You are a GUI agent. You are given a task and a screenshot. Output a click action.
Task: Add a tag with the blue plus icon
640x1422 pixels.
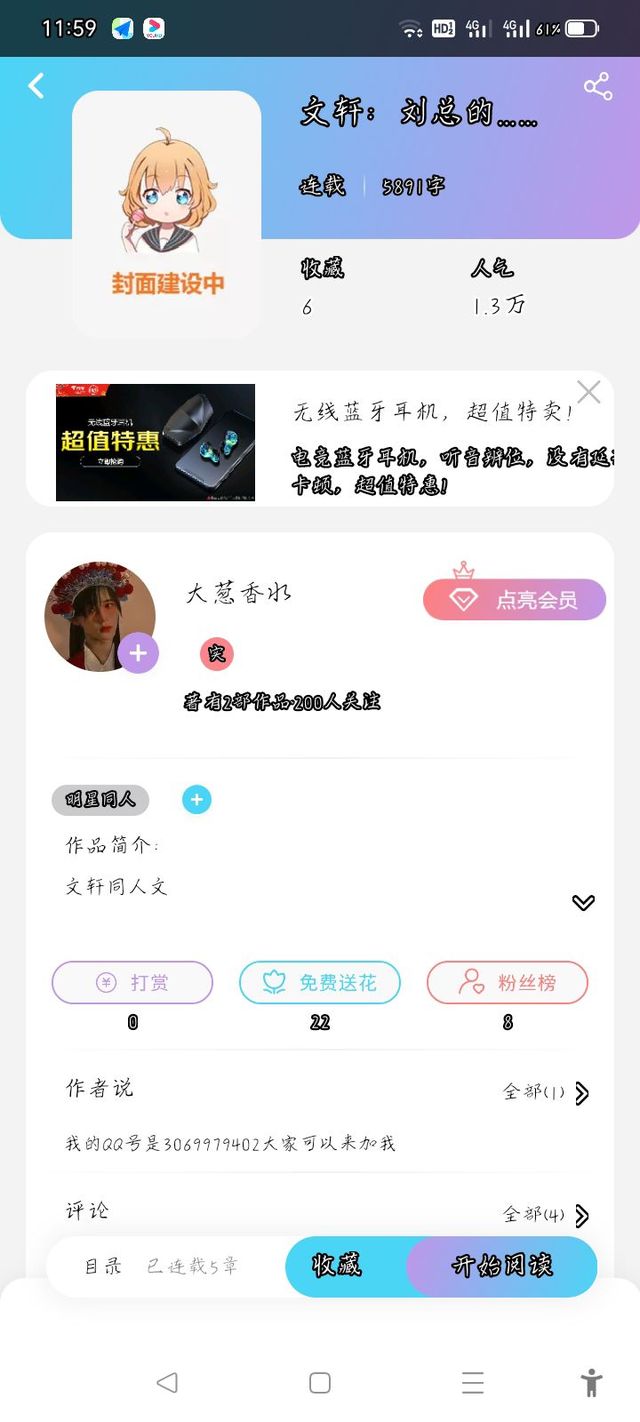point(197,800)
